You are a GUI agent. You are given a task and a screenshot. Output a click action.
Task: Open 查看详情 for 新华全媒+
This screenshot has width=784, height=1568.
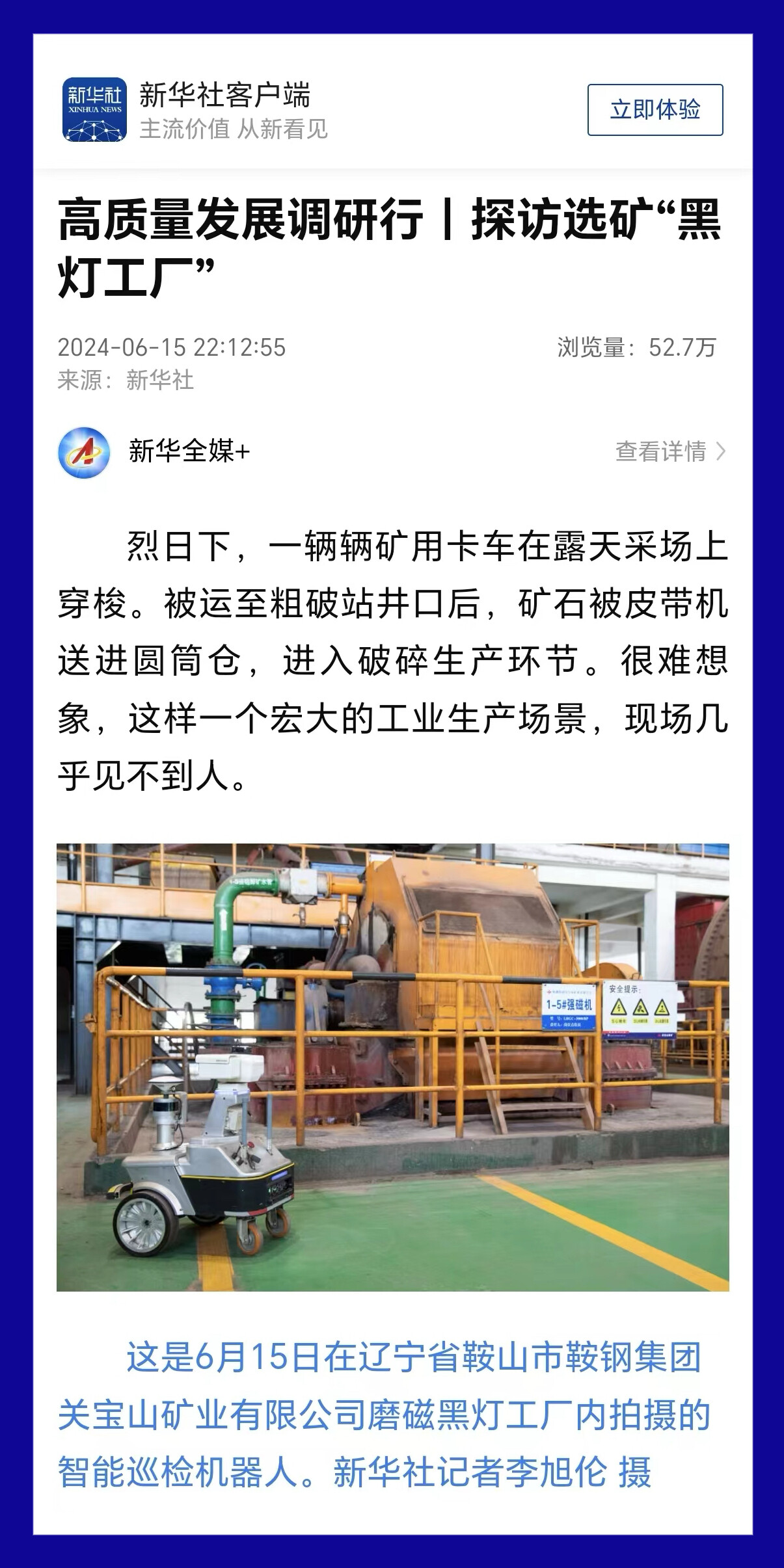[x=669, y=451]
